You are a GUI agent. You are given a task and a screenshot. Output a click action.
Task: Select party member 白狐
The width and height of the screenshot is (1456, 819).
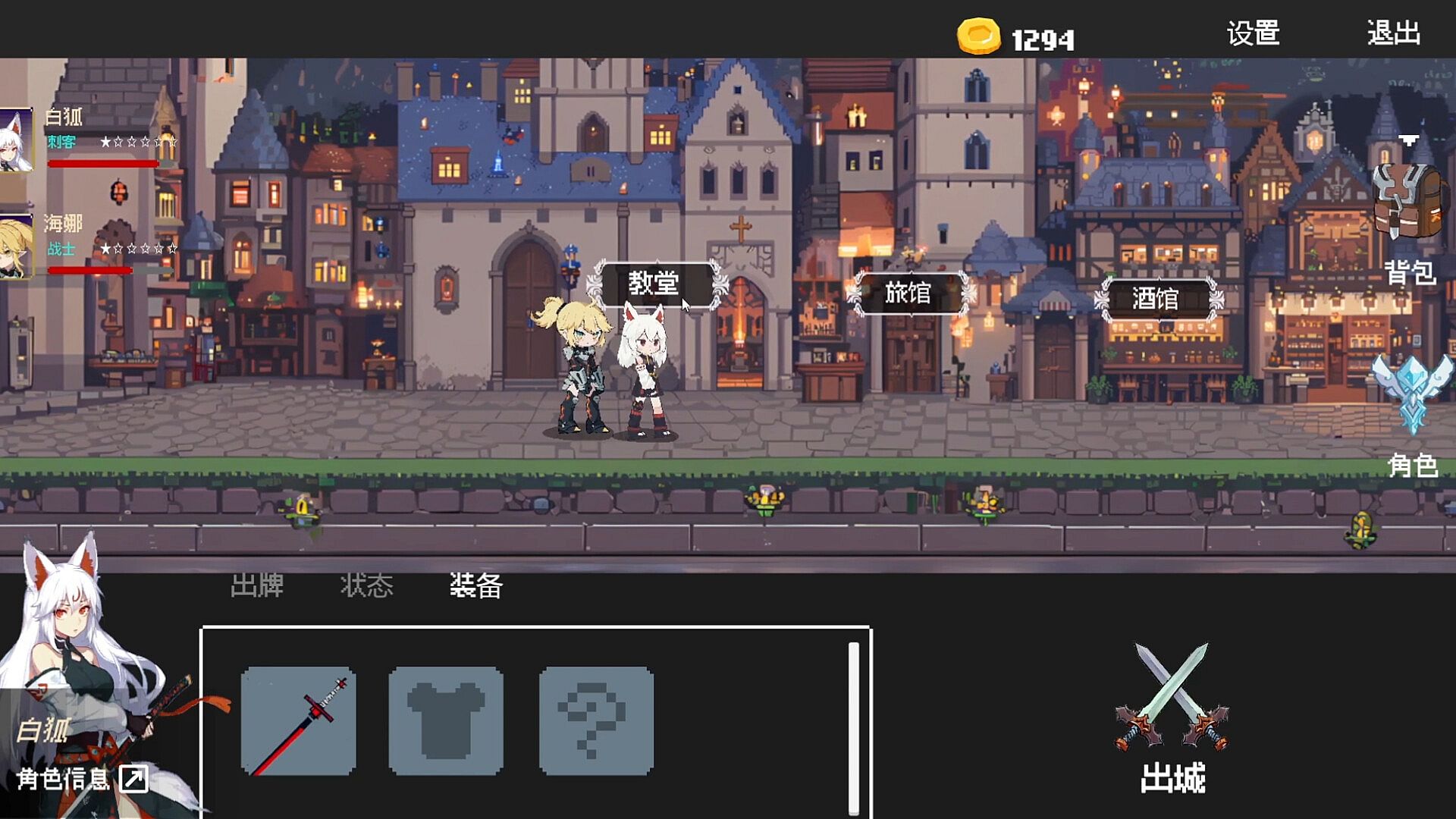(x=18, y=140)
